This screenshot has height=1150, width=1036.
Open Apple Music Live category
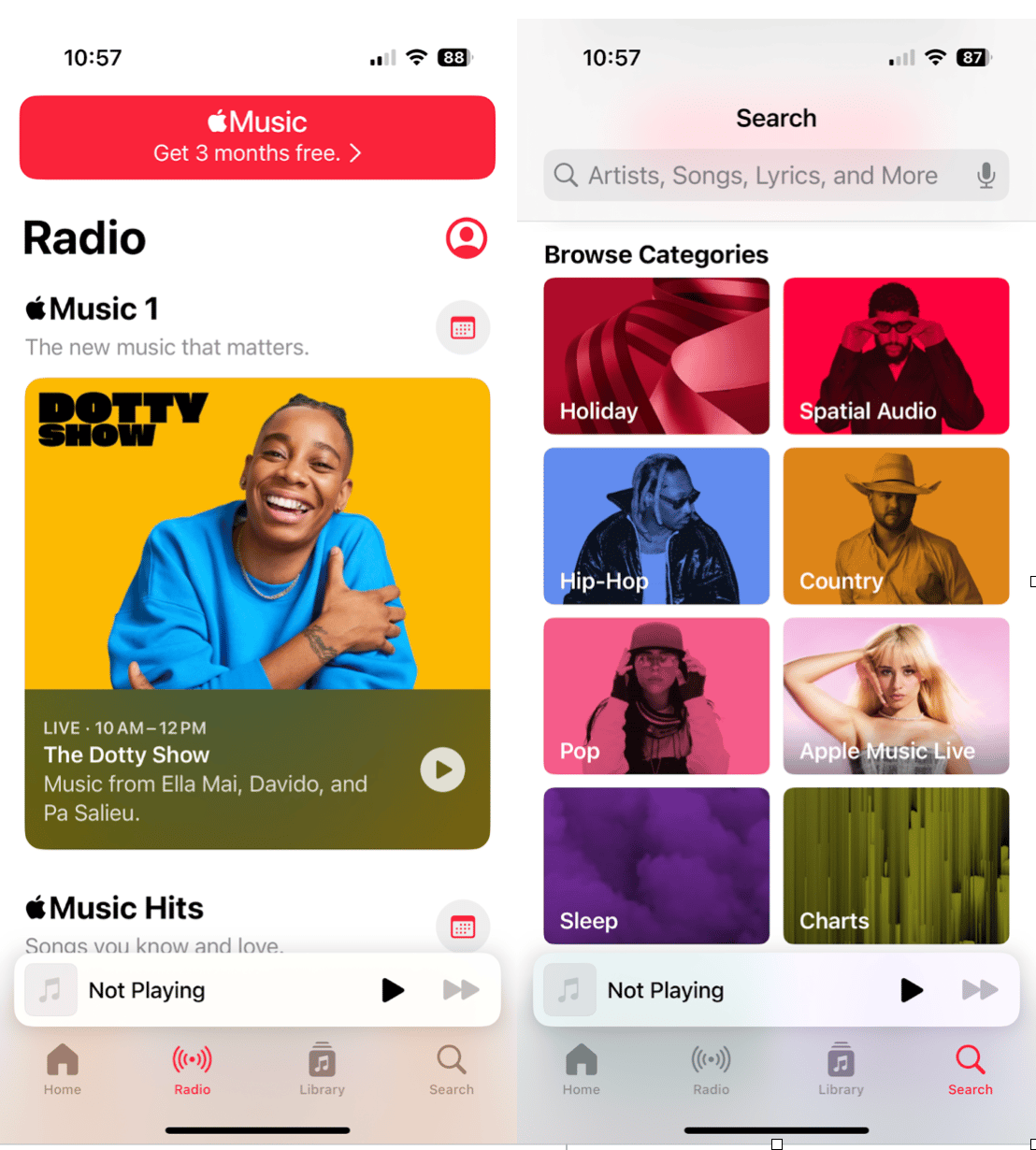896,696
